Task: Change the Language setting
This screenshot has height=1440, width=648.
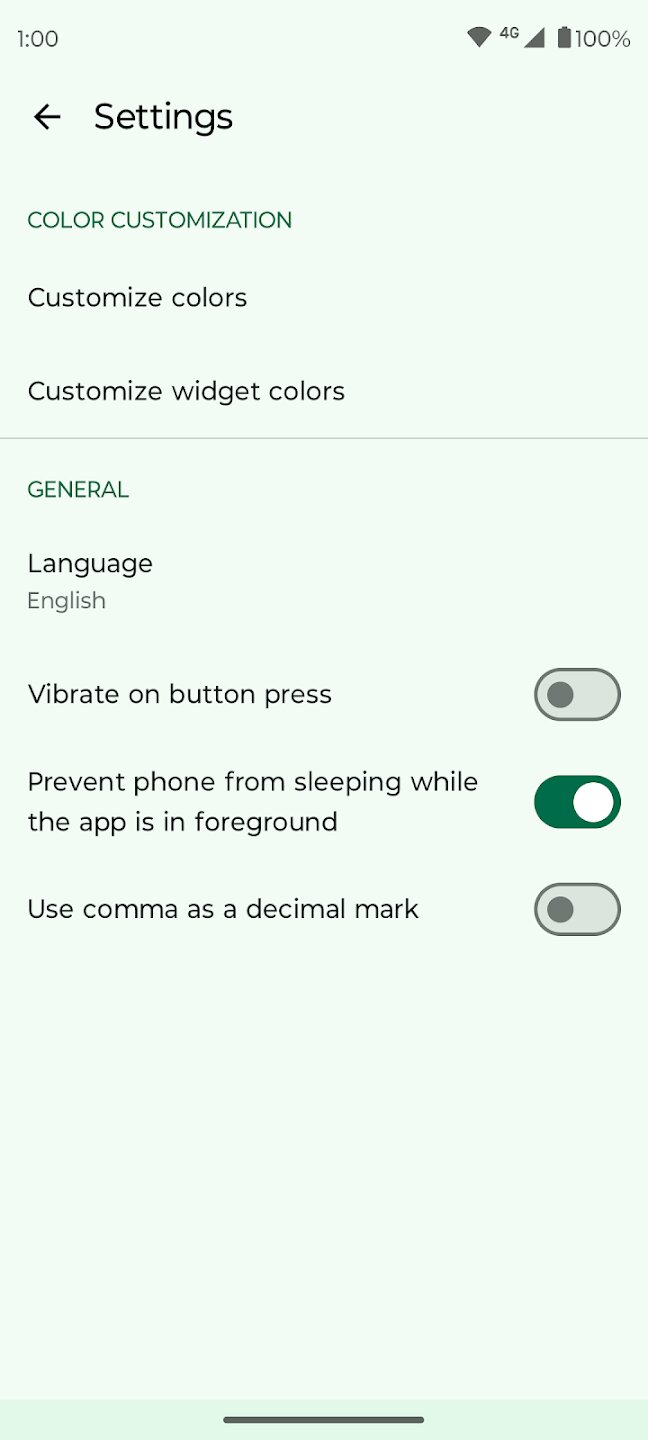Action: tap(90, 580)
